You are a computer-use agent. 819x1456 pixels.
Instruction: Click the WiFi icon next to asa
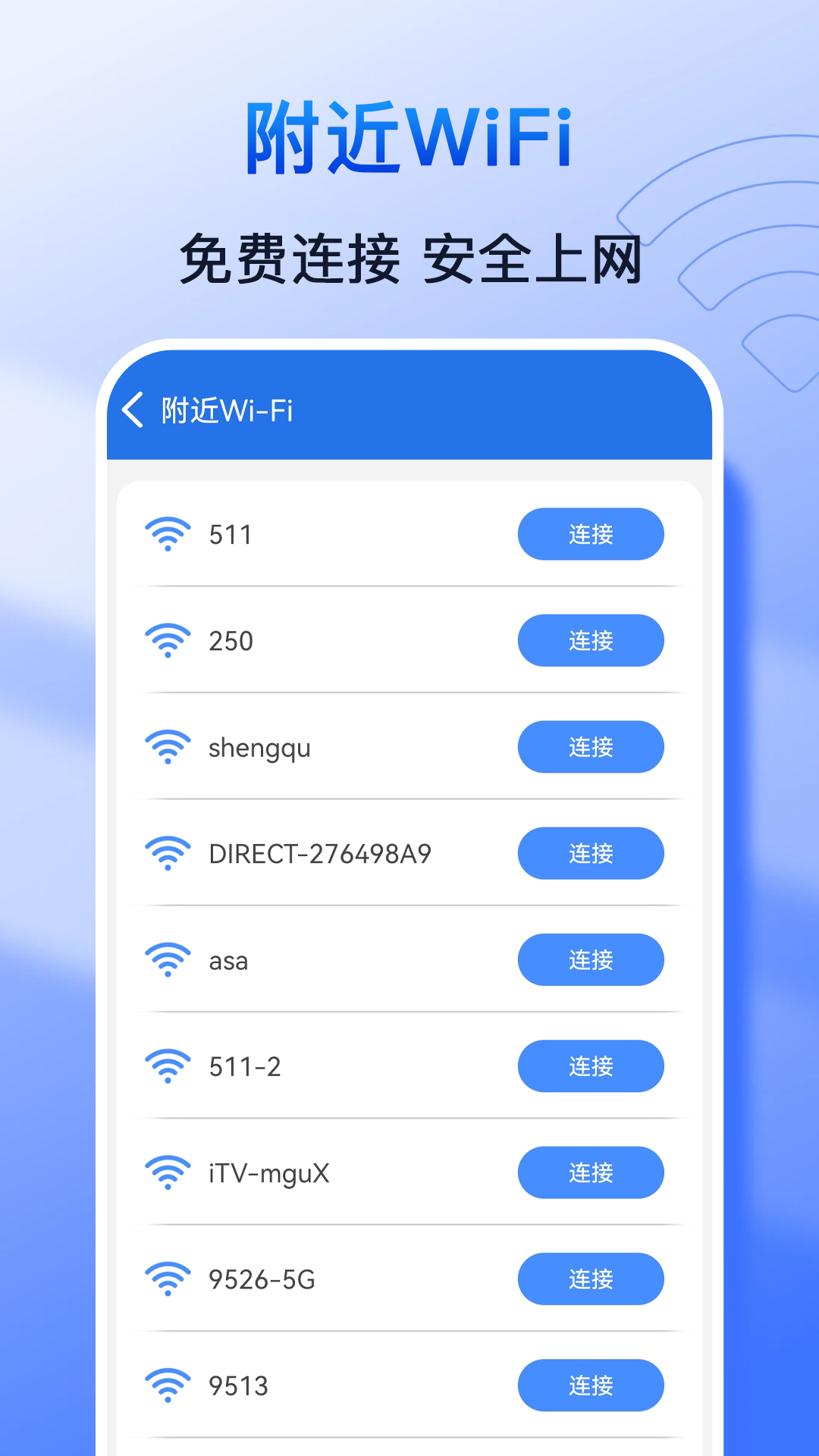(x=168, y=960)
